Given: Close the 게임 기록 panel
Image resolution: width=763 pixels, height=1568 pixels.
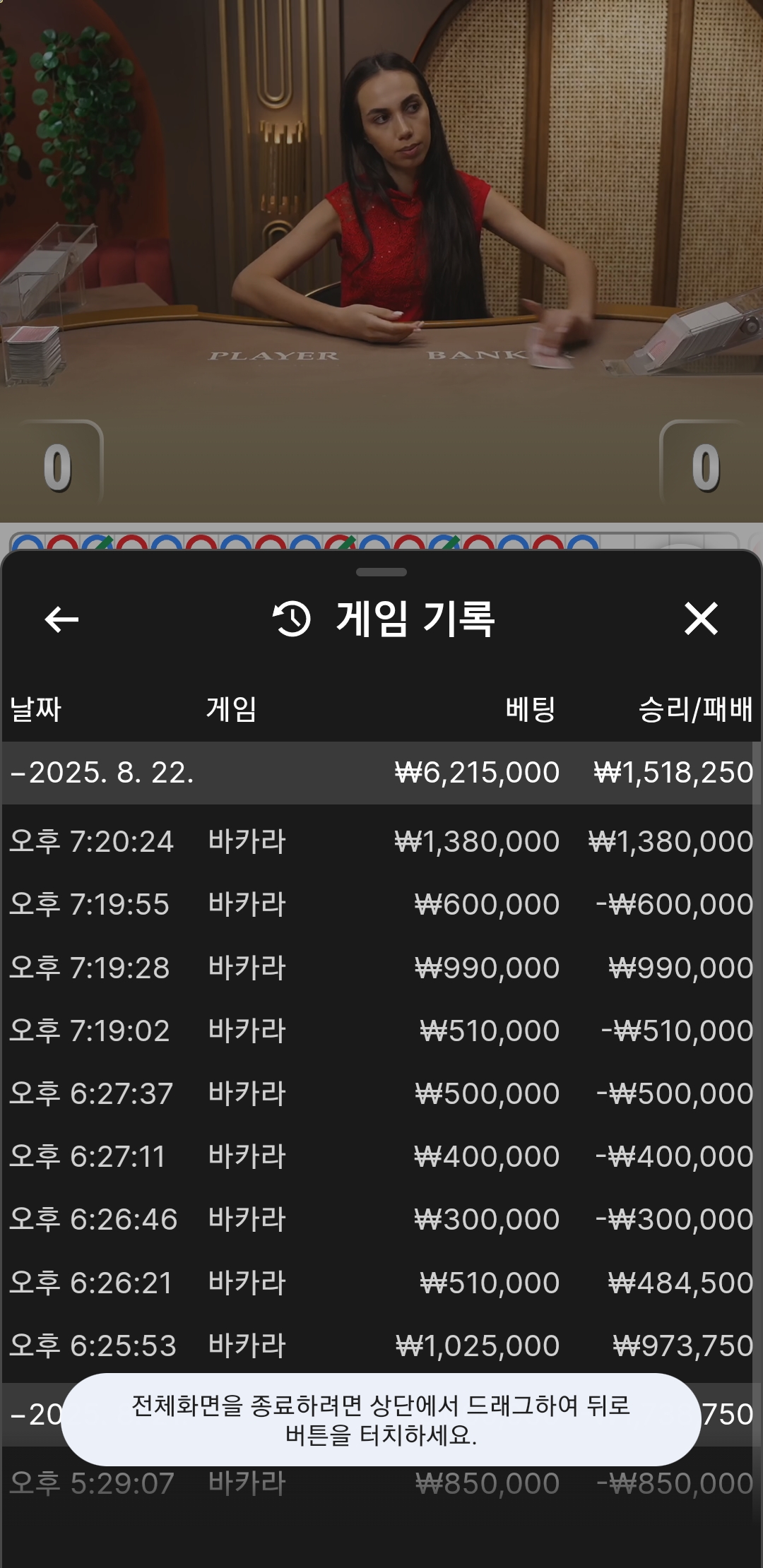Looking at the screenshot, I should (701, 619).
